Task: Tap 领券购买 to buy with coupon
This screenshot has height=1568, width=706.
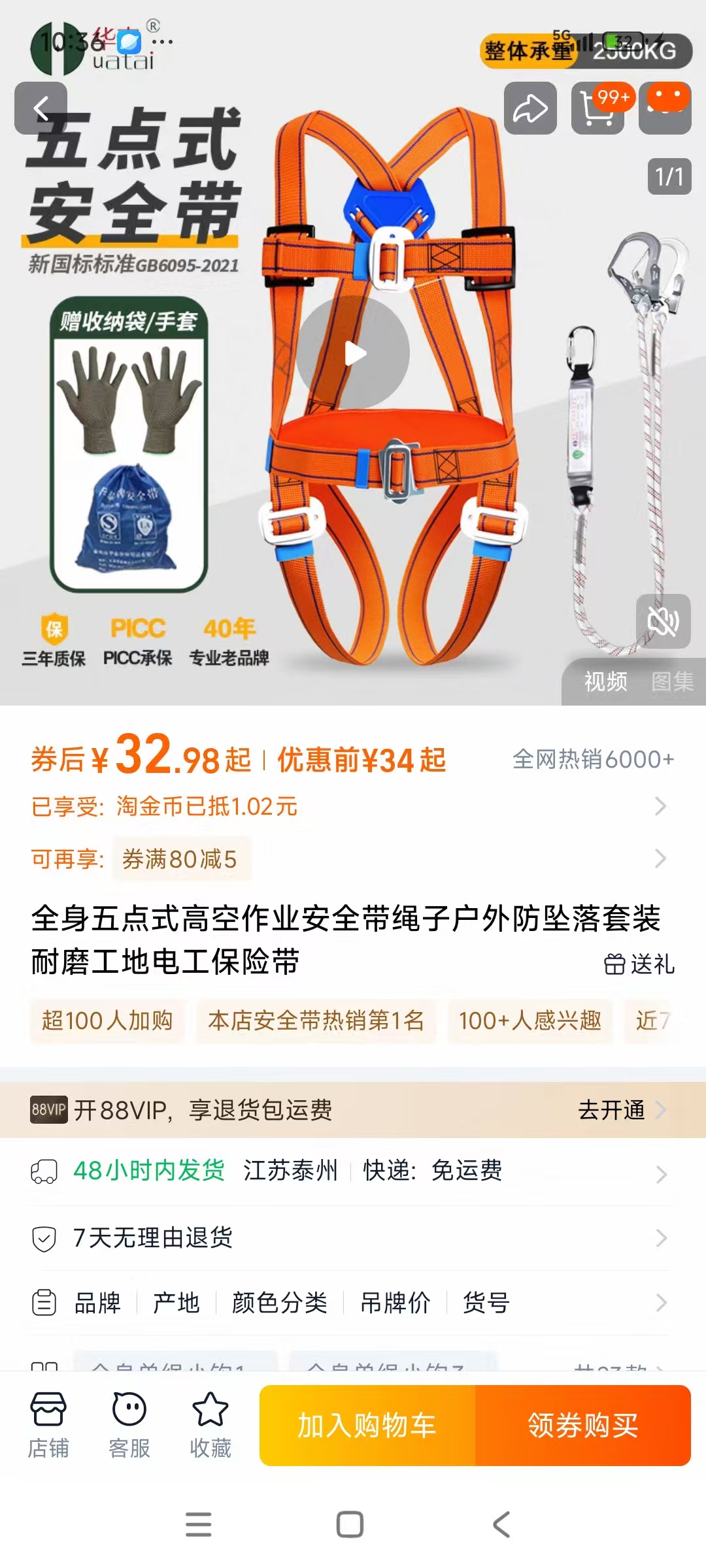Action: pyautogui.click(x=583, y=1425)
